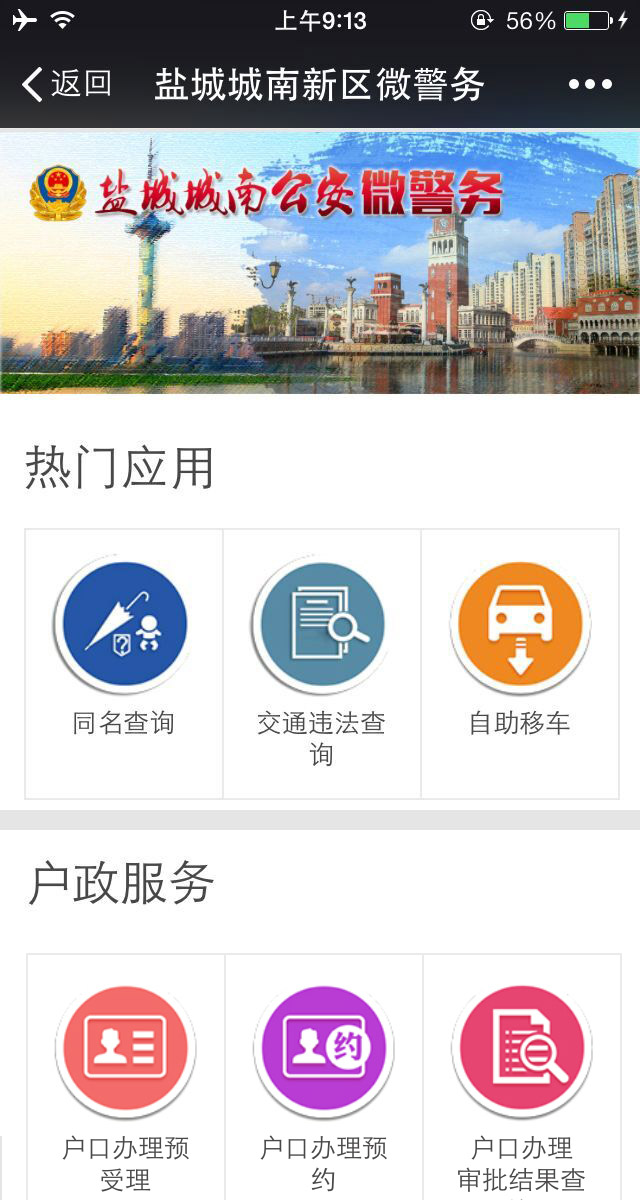
Task: Choose 户口办理预约 appointment booking
Action: click(x=323, y=1052)
